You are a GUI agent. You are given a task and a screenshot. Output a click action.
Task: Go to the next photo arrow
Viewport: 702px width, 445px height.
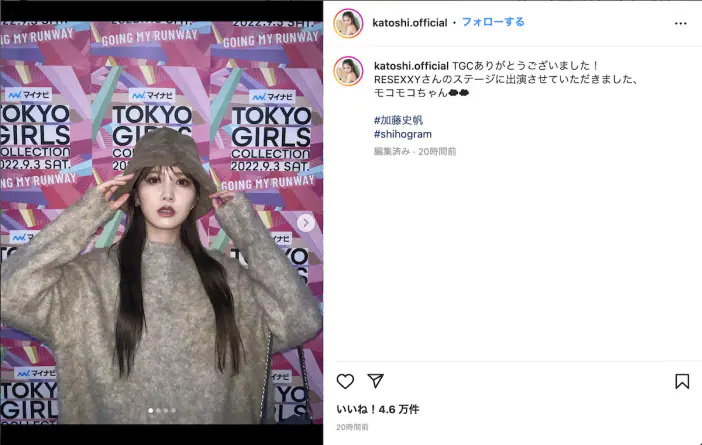click(306, 222)
